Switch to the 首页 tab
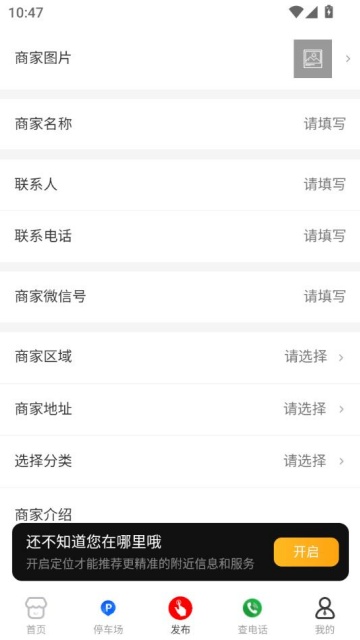This screenshot has height=640, width=360. (36, 616)
